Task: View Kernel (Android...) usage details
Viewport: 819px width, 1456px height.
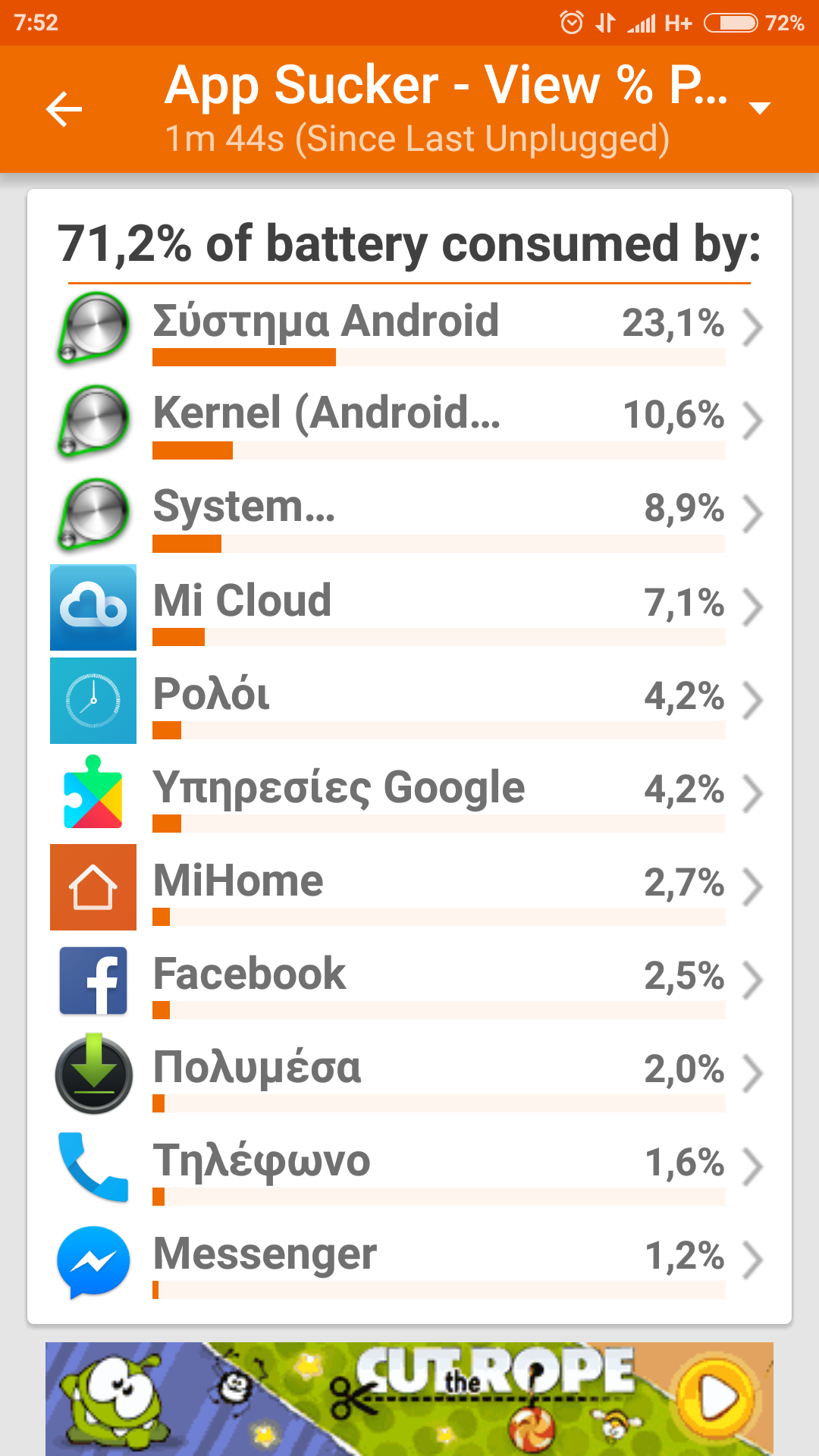Action: click(x=409, y=422)
